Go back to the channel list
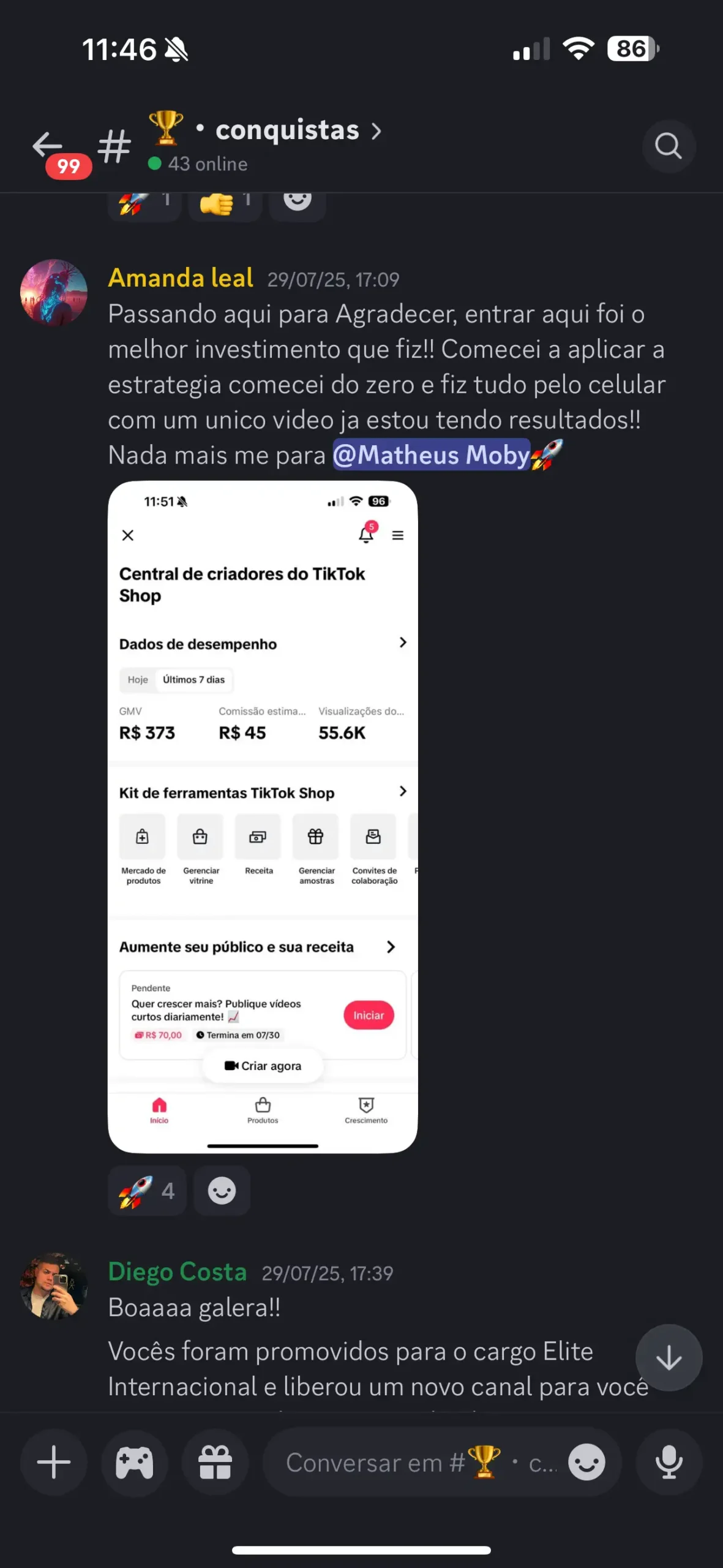 pyautogui.click(x=48, y=146)
